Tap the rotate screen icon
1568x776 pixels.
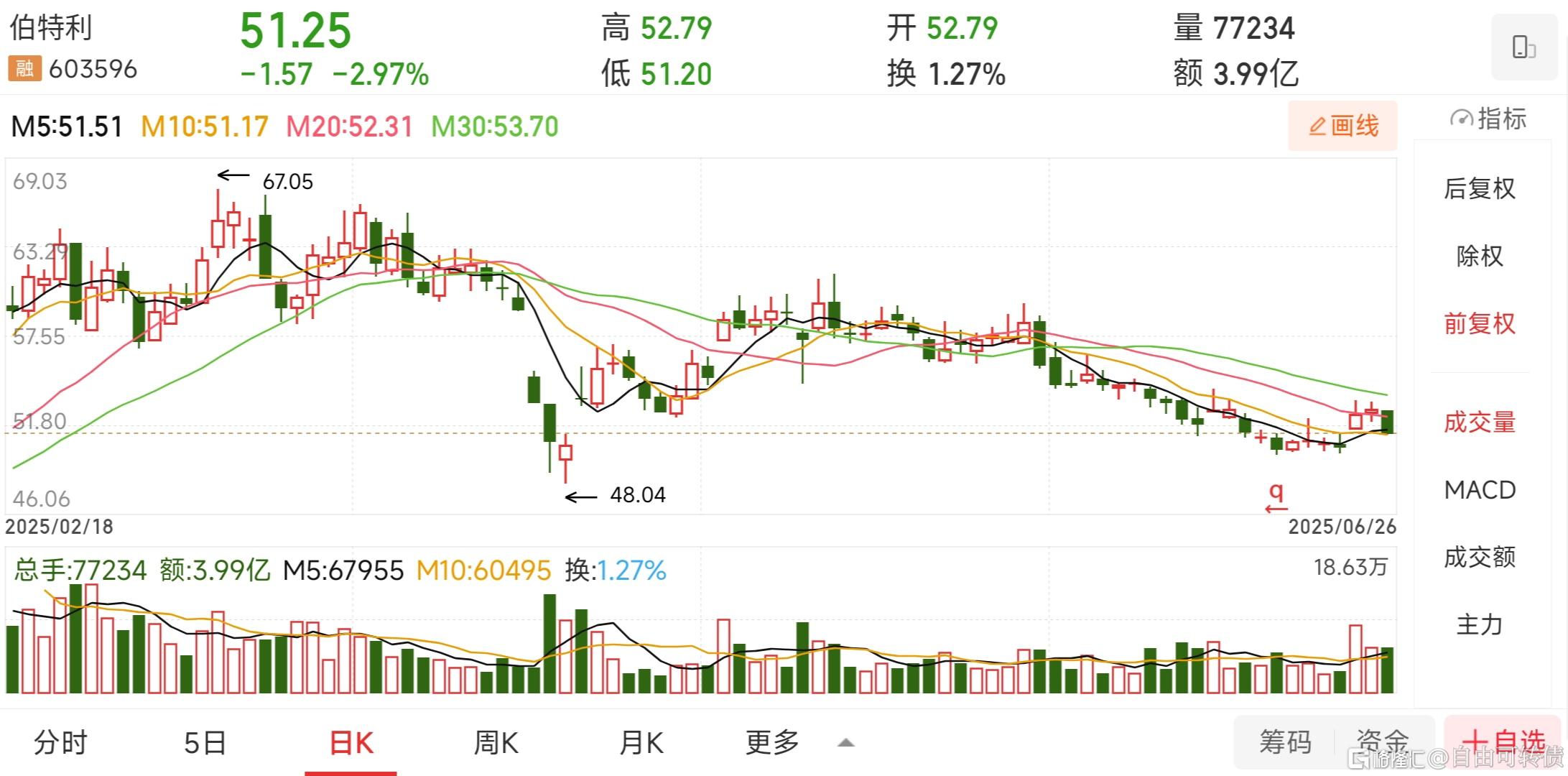[1523, 47]
